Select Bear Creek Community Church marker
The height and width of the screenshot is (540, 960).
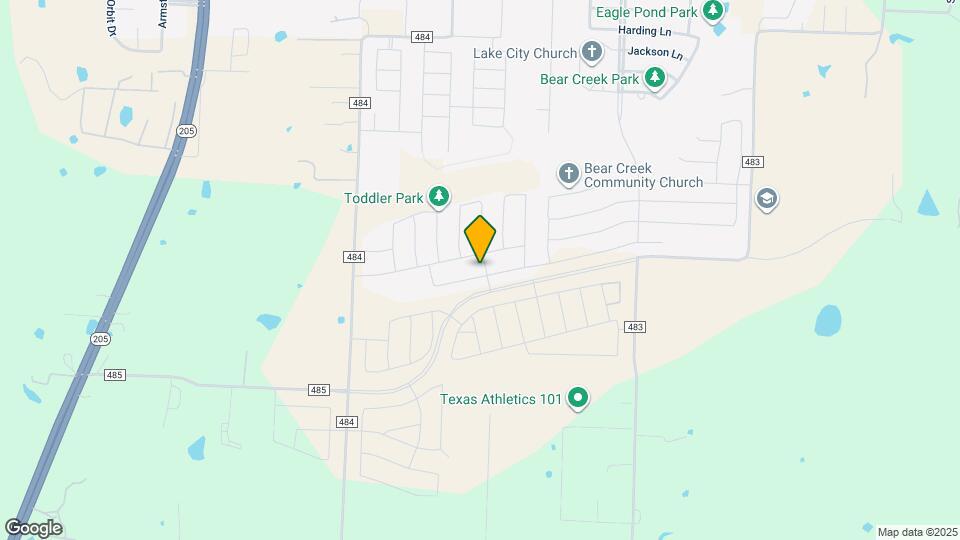pos(568,175)
